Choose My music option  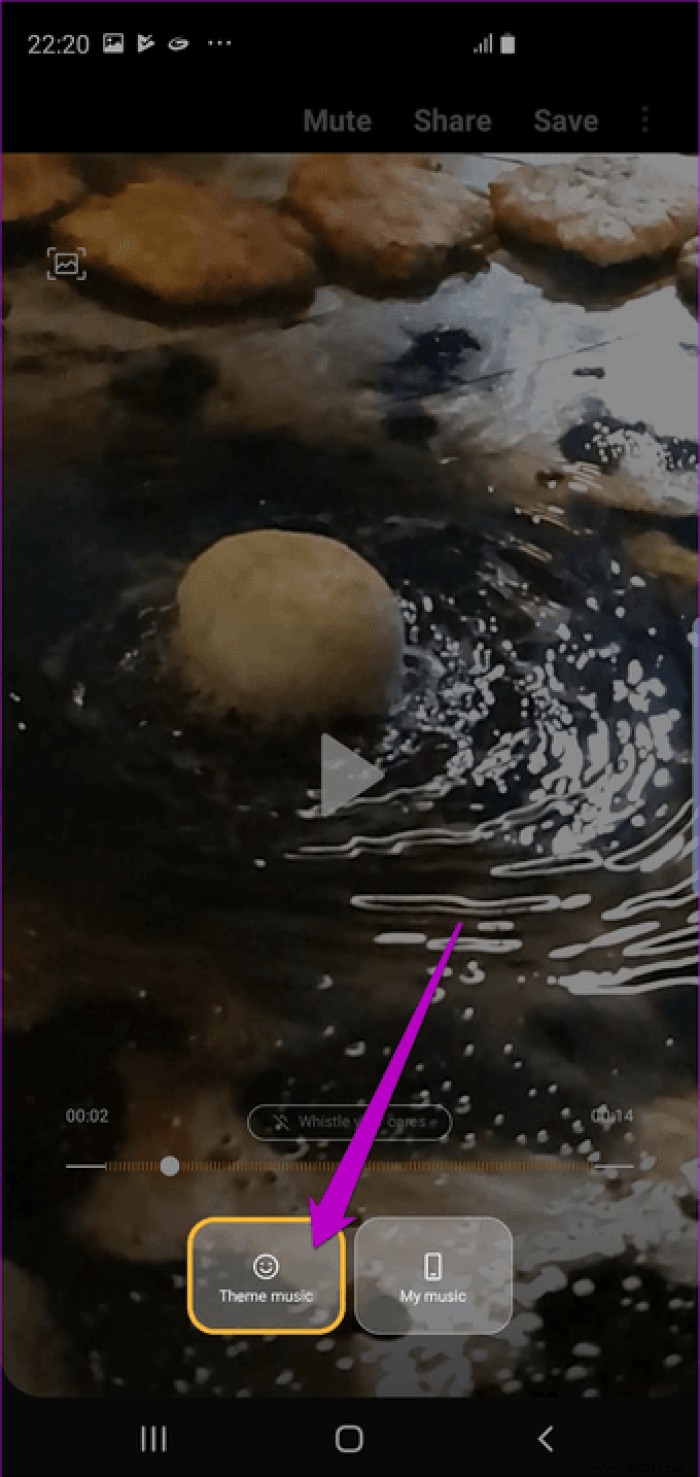click(433, 1276)
